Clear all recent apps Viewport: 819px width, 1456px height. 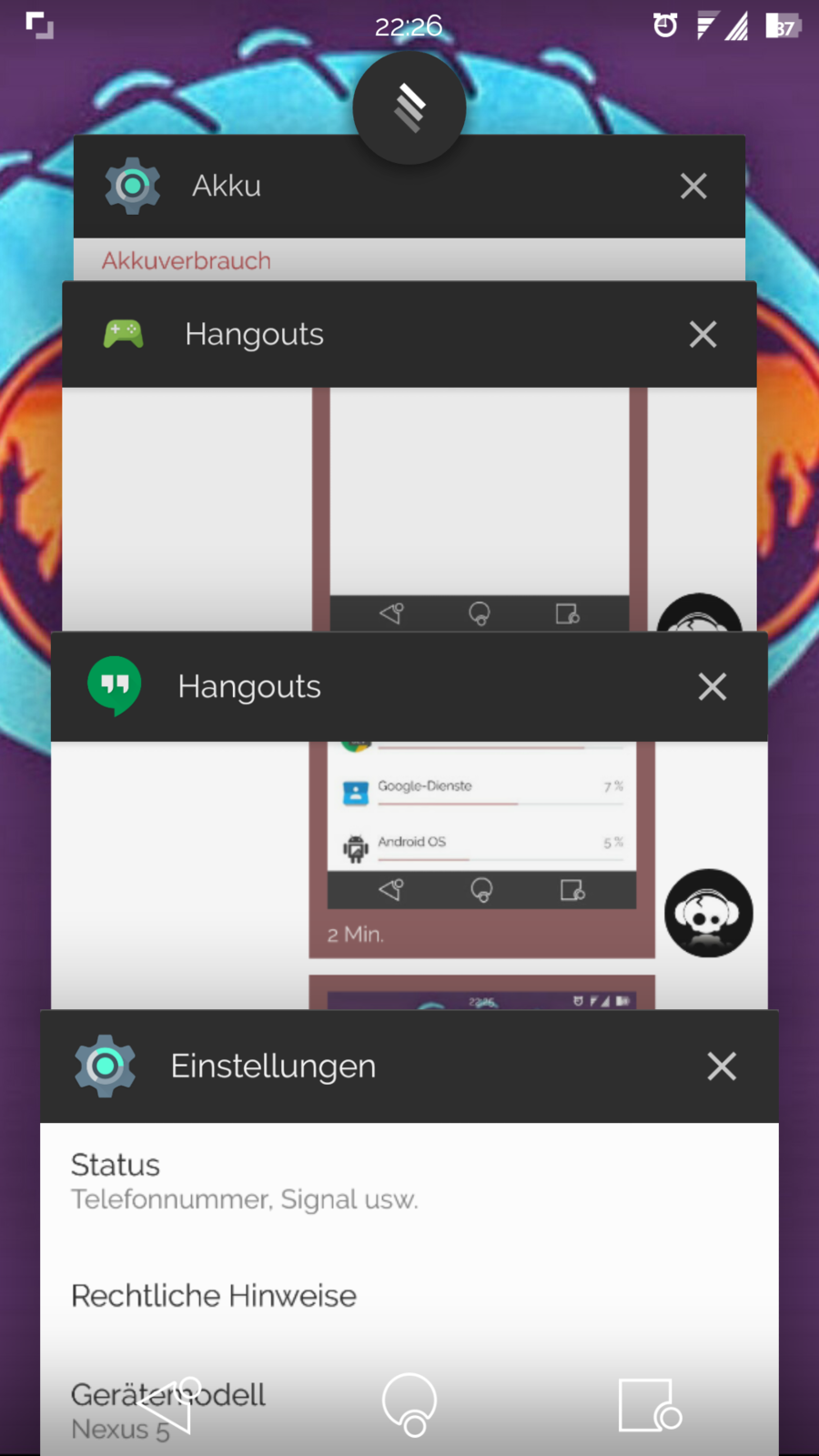409,107
